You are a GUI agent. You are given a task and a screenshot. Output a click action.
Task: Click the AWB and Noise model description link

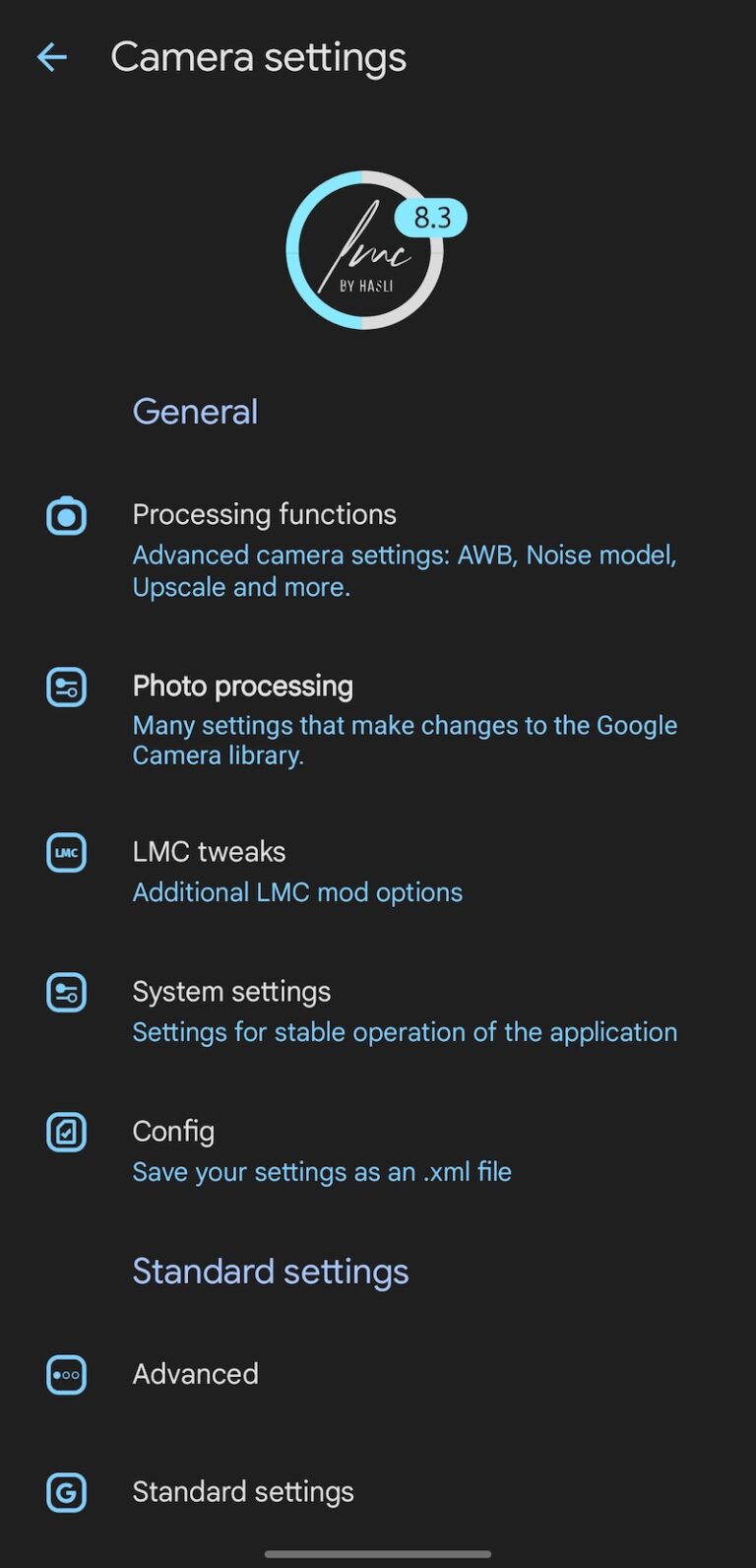(404, 570)
